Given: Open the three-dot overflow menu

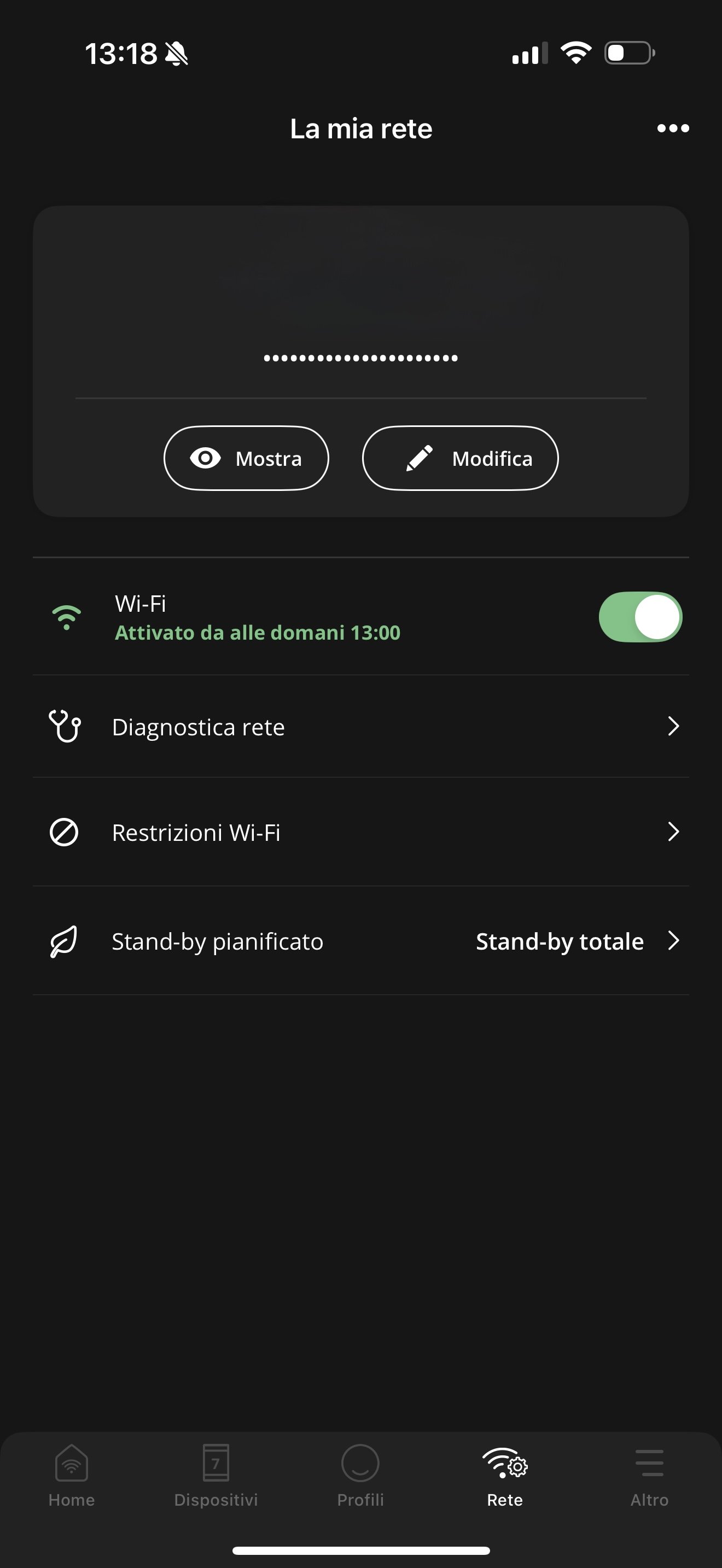Looking at the screenshot, I should [x=673, y=128].
